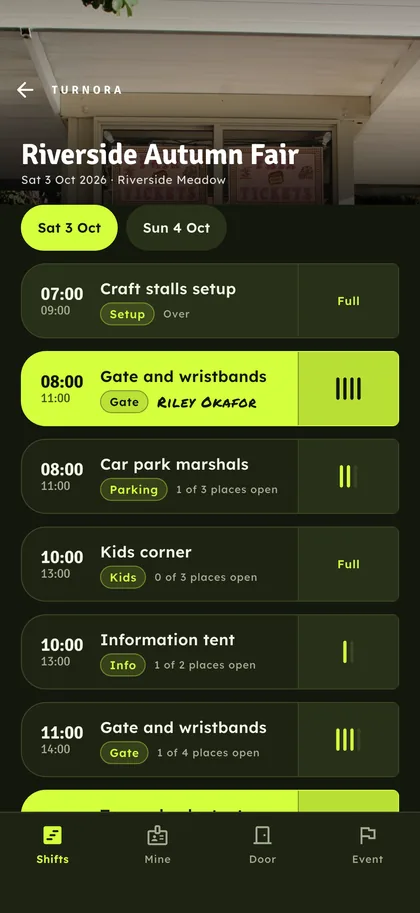The height and width of the screenshot is (913, 420).
Task: Go to the Event tab
Action: (368, 844)
